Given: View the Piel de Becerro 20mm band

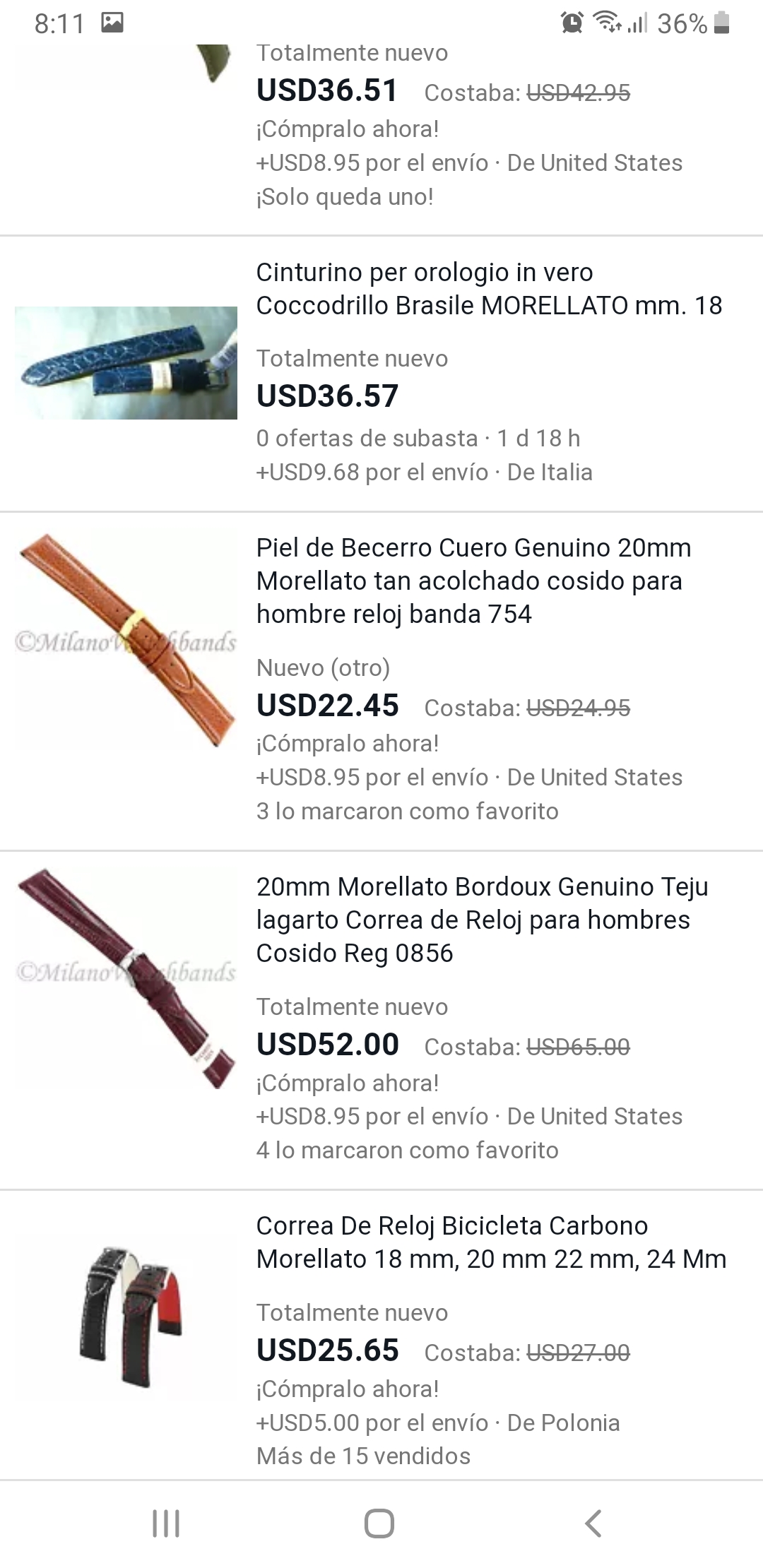Looking at the screenshot, I should (x=473, y=581).
